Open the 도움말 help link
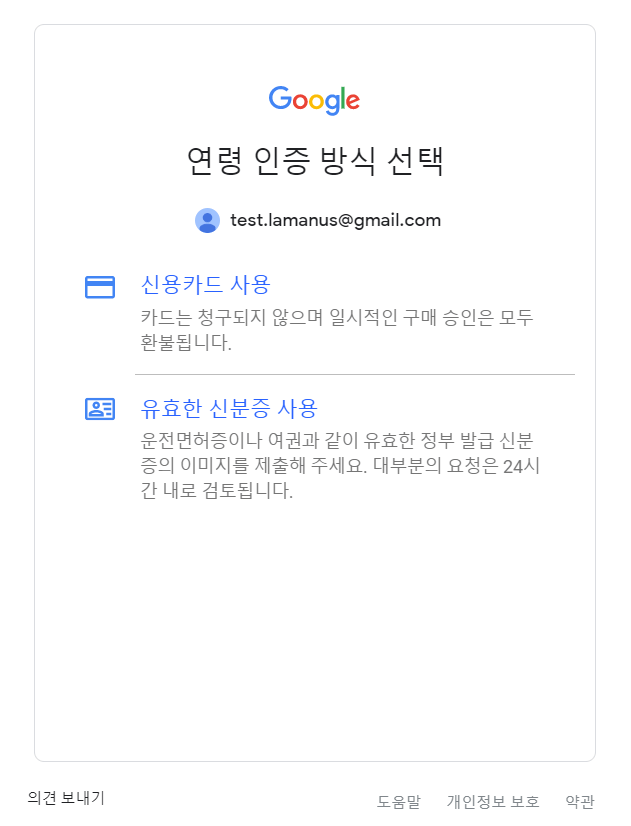 pyautogui.click(x=398, y=801)
